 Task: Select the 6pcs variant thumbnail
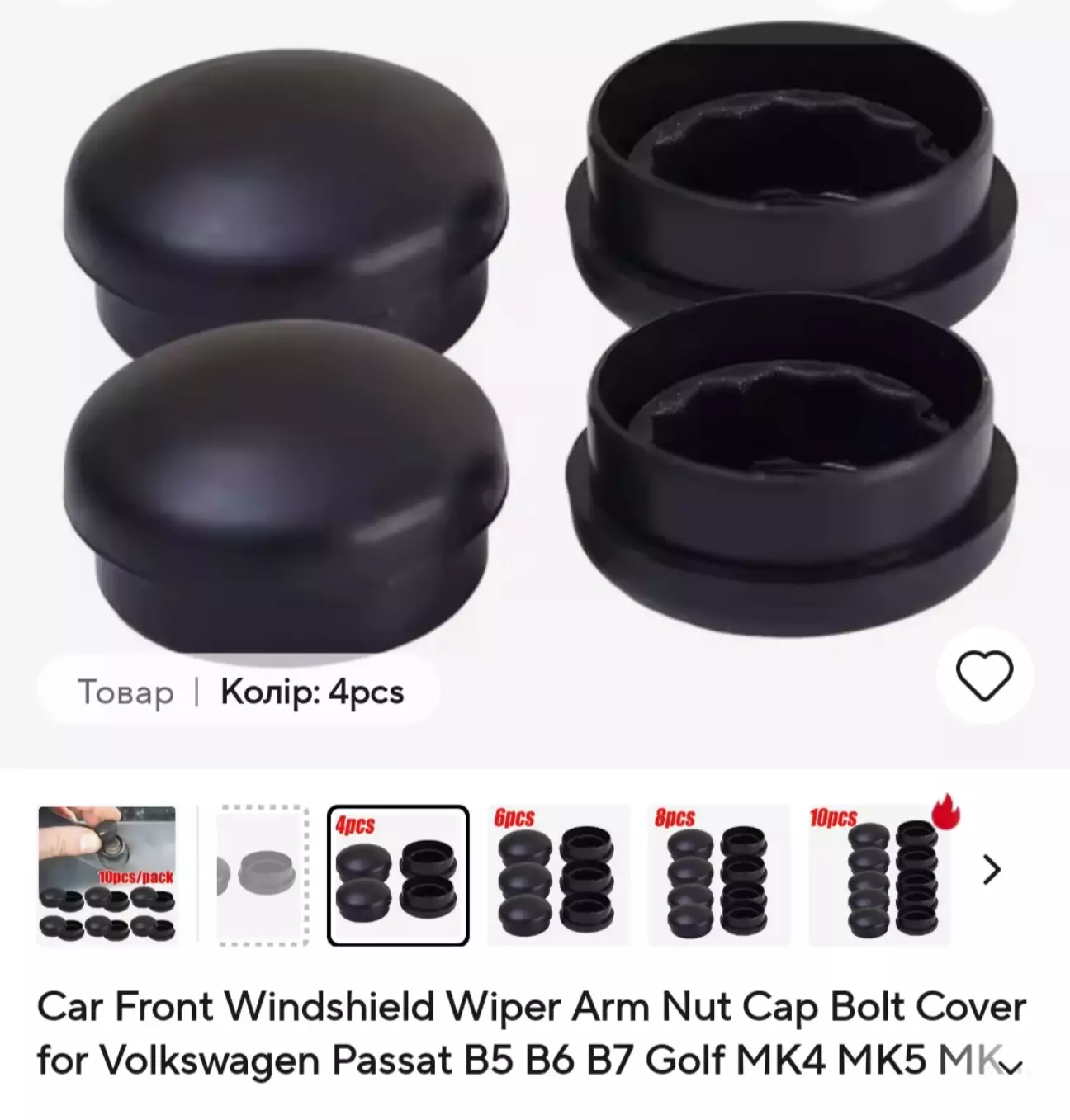[558, 875]
